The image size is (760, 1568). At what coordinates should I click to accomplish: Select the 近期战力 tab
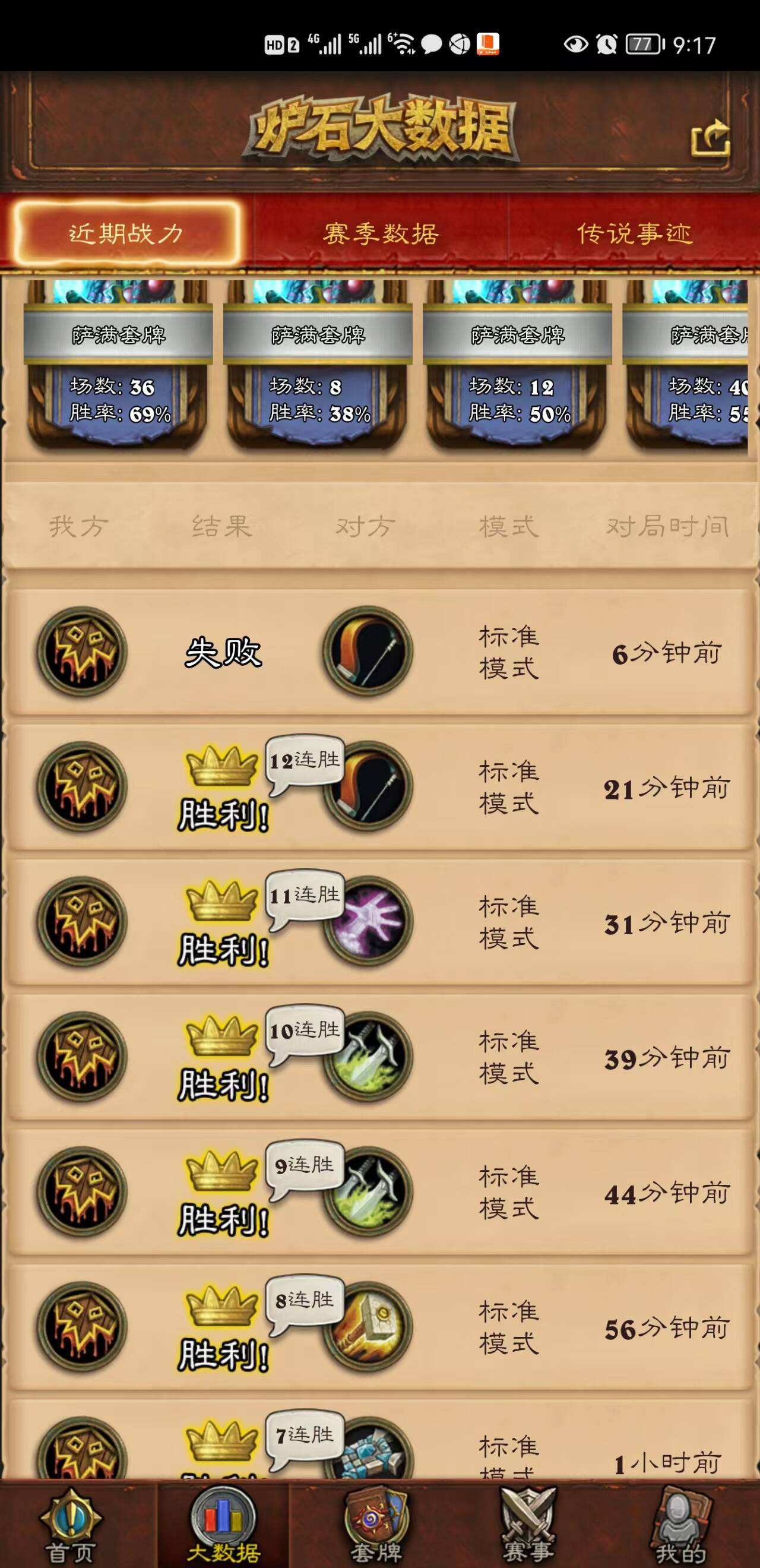pos(126,233)
